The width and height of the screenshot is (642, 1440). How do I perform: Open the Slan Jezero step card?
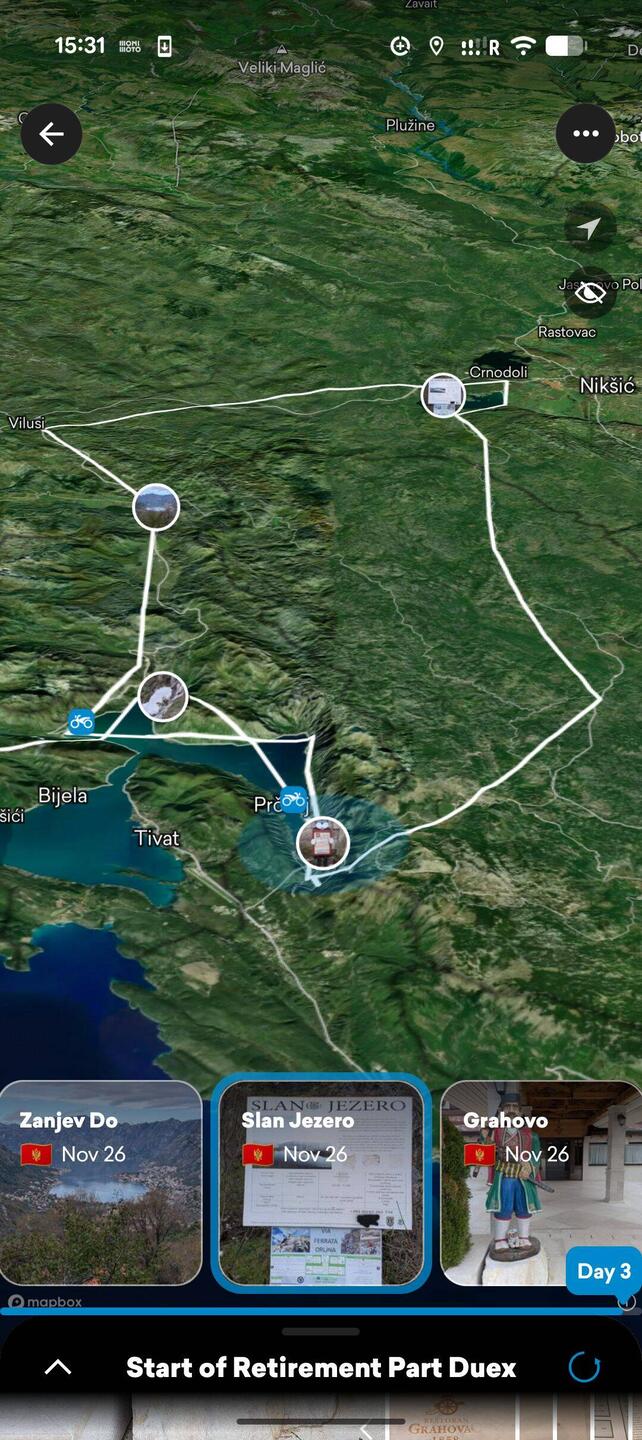click(321, 1183)
